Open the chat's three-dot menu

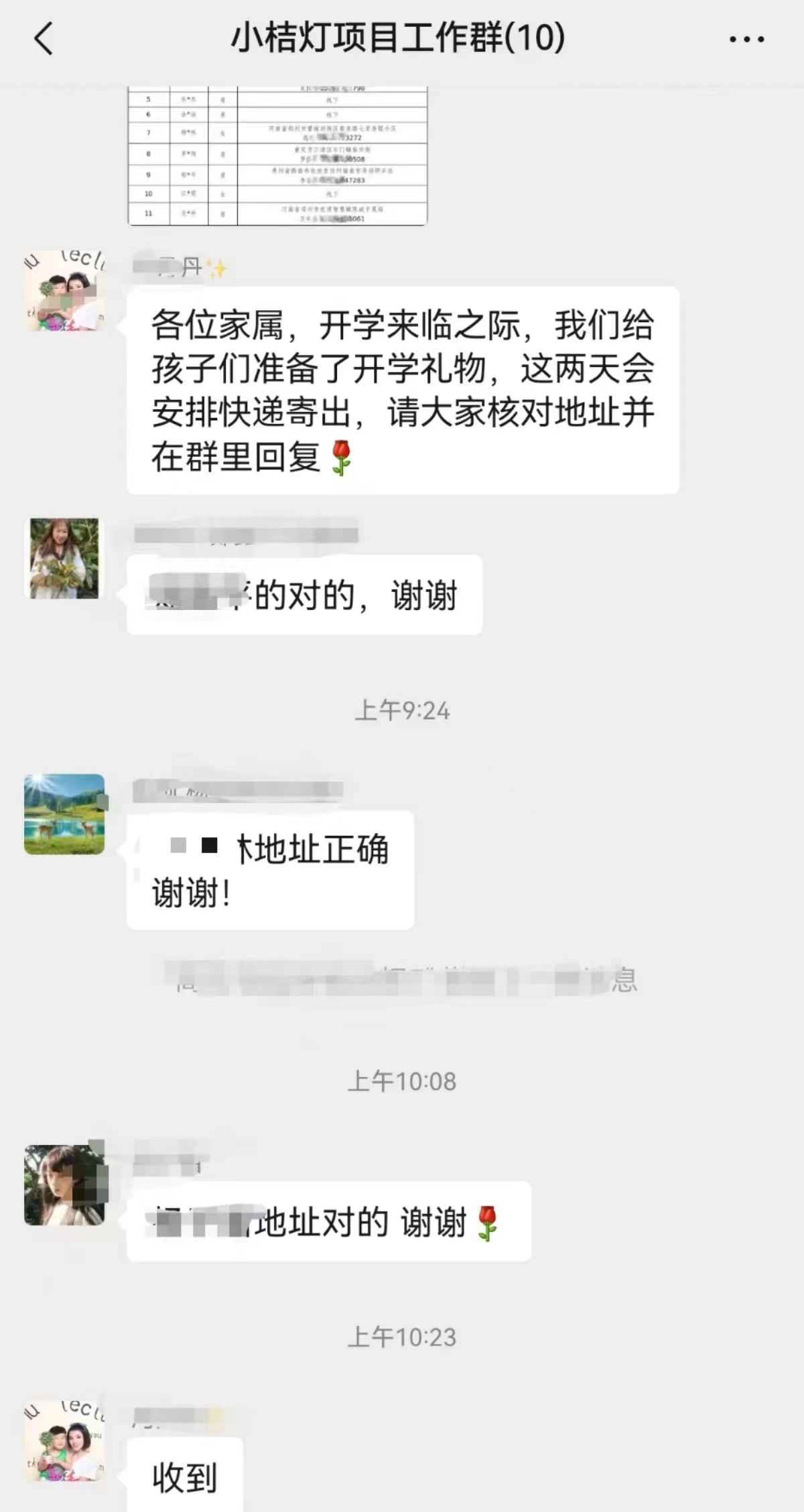(746, 40)
